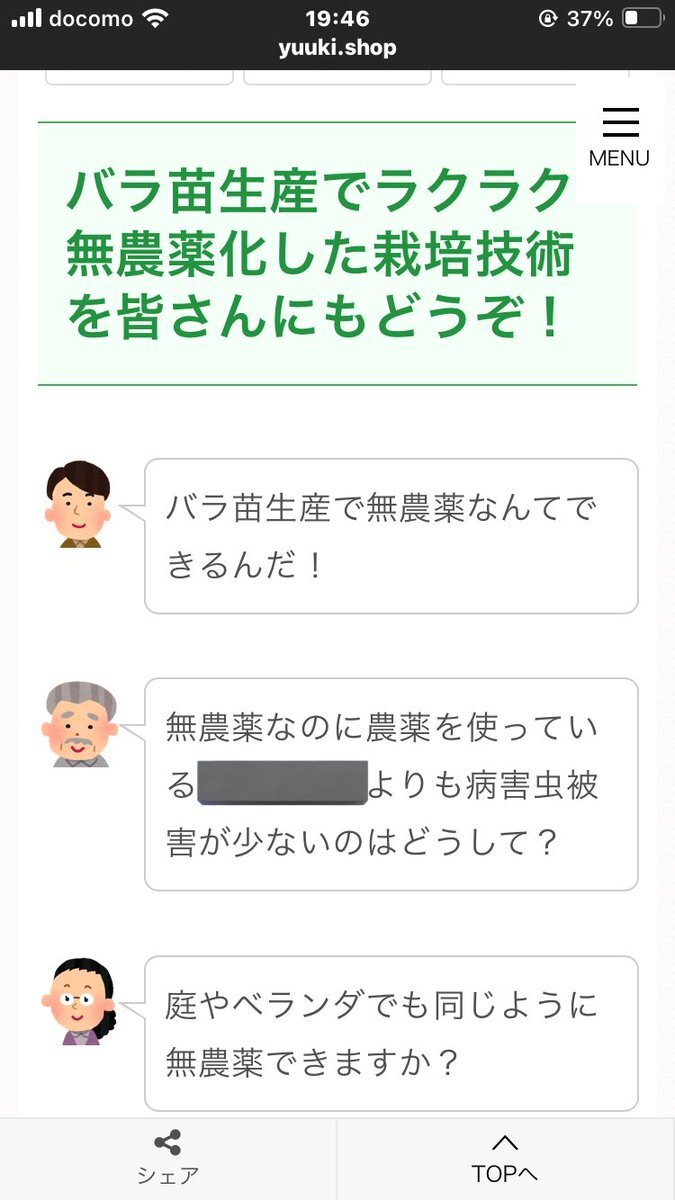Open the MENU hamburger button

pos(619,136)
